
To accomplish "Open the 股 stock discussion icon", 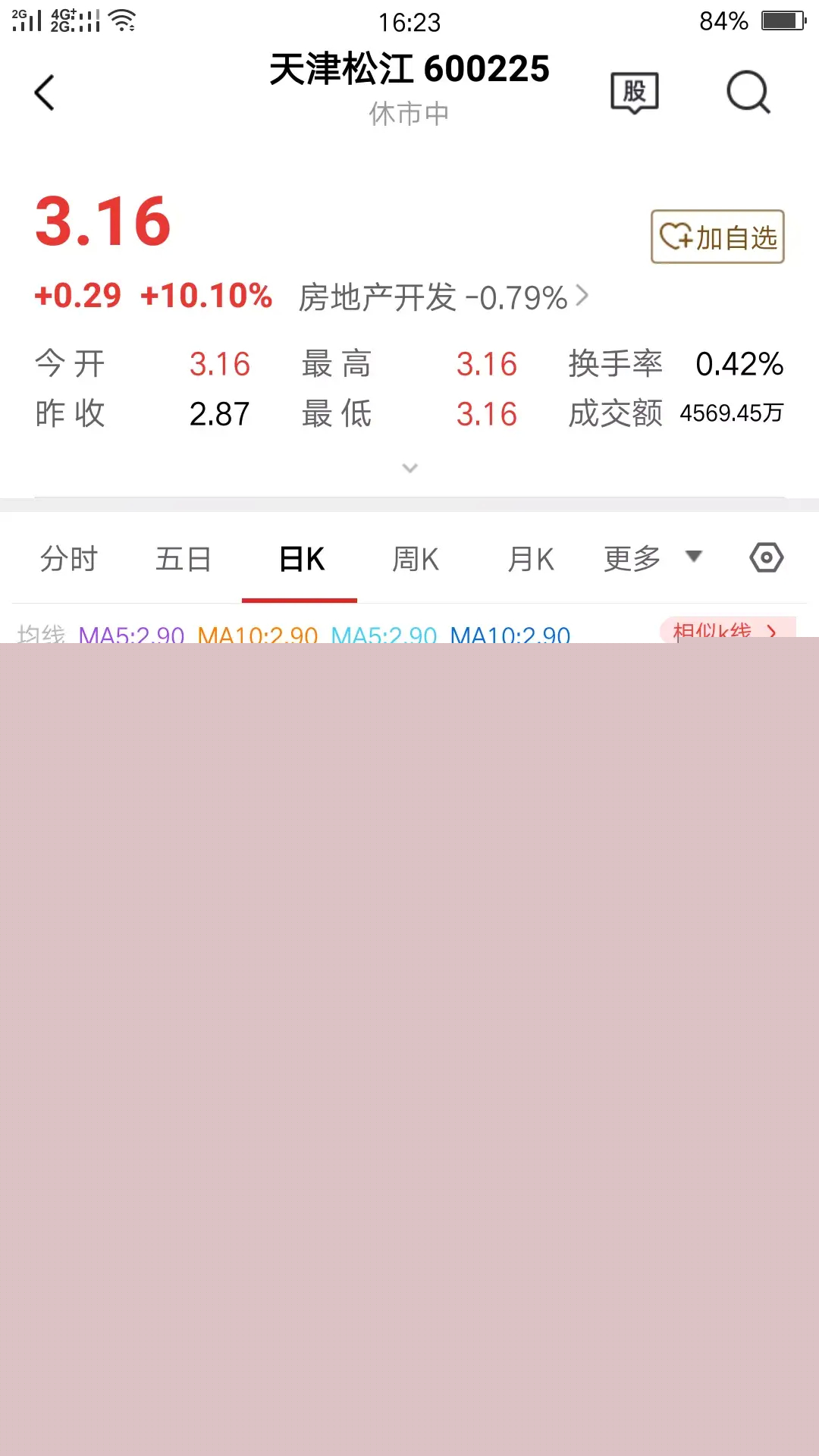I will click(635, 93).
